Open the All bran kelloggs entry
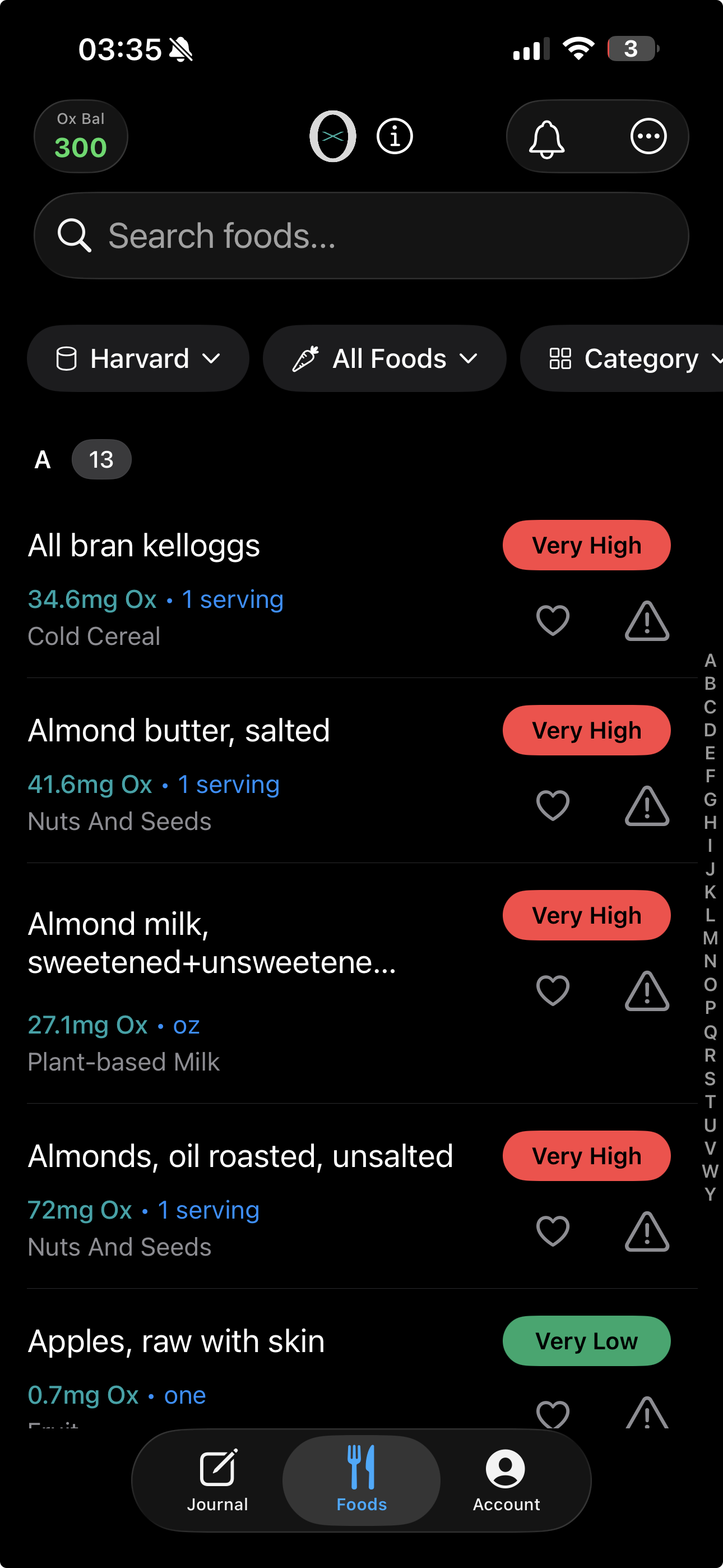 coord(144,546)
